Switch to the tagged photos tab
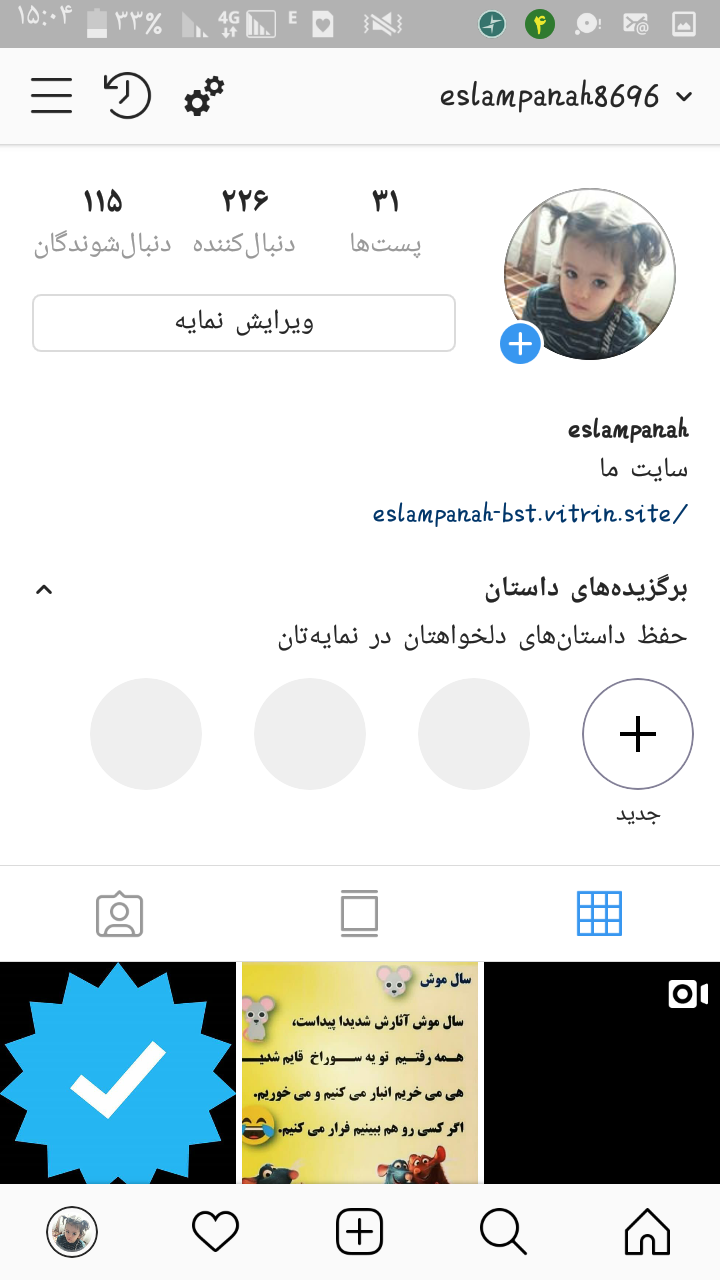Image resolution: width=720 pixels, height=1280 pixels. click(x=120, y=913)
